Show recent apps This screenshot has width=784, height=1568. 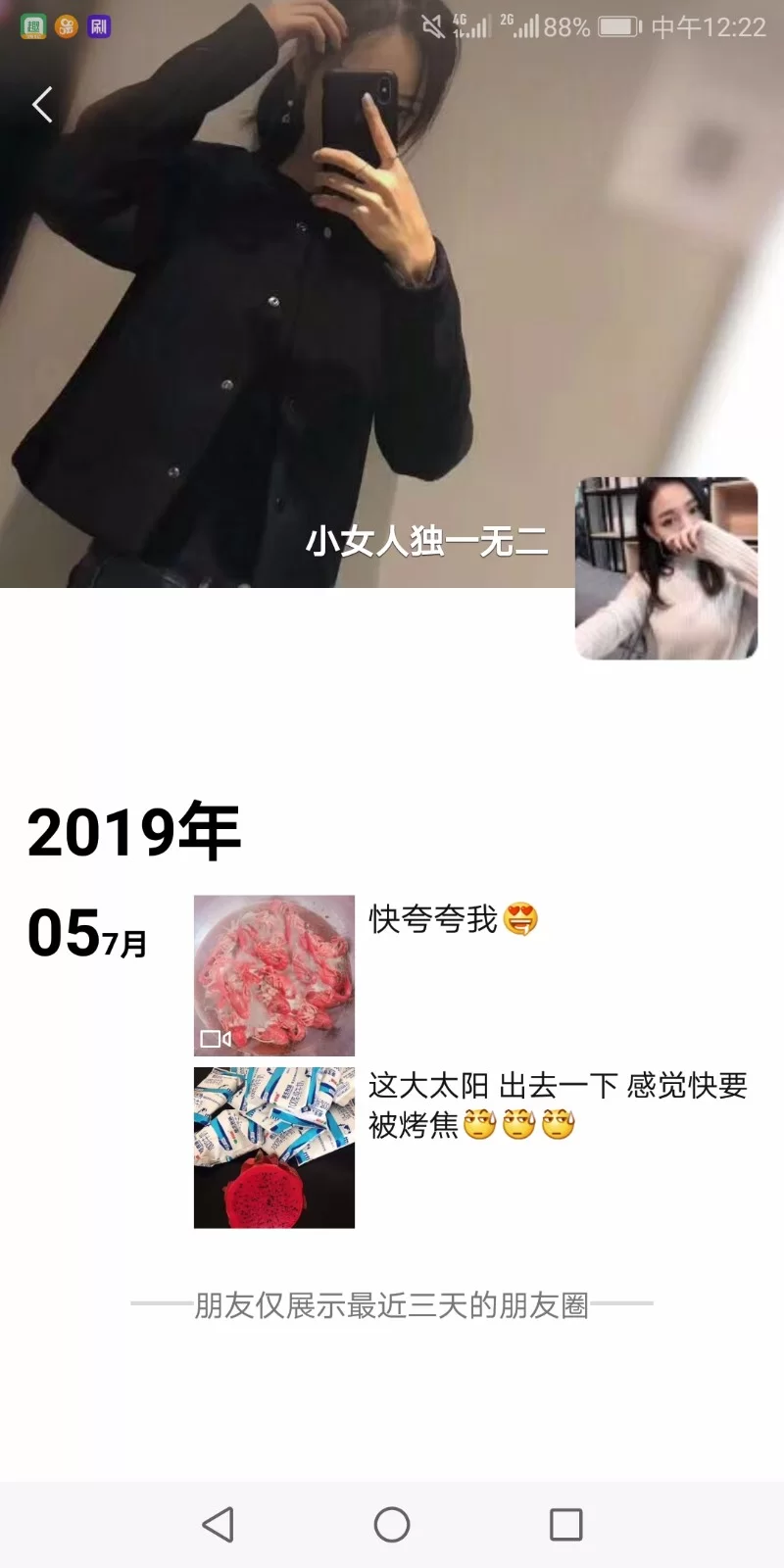565,1524
